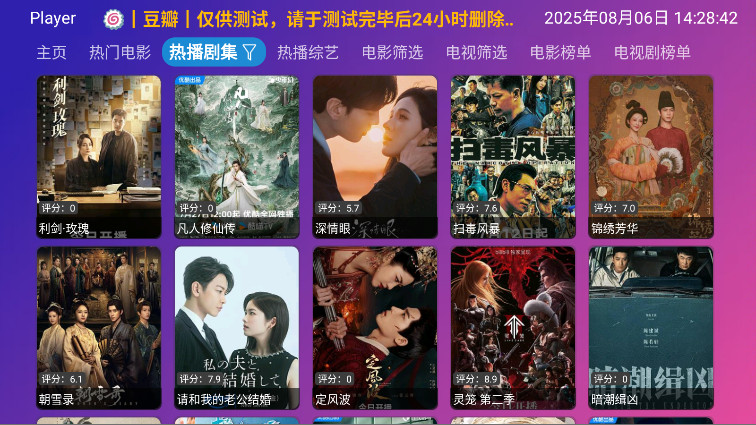This screenshot has width=756, height=425.
Task: Go to the 电影榜单 tab
Action: coord(560,53)
